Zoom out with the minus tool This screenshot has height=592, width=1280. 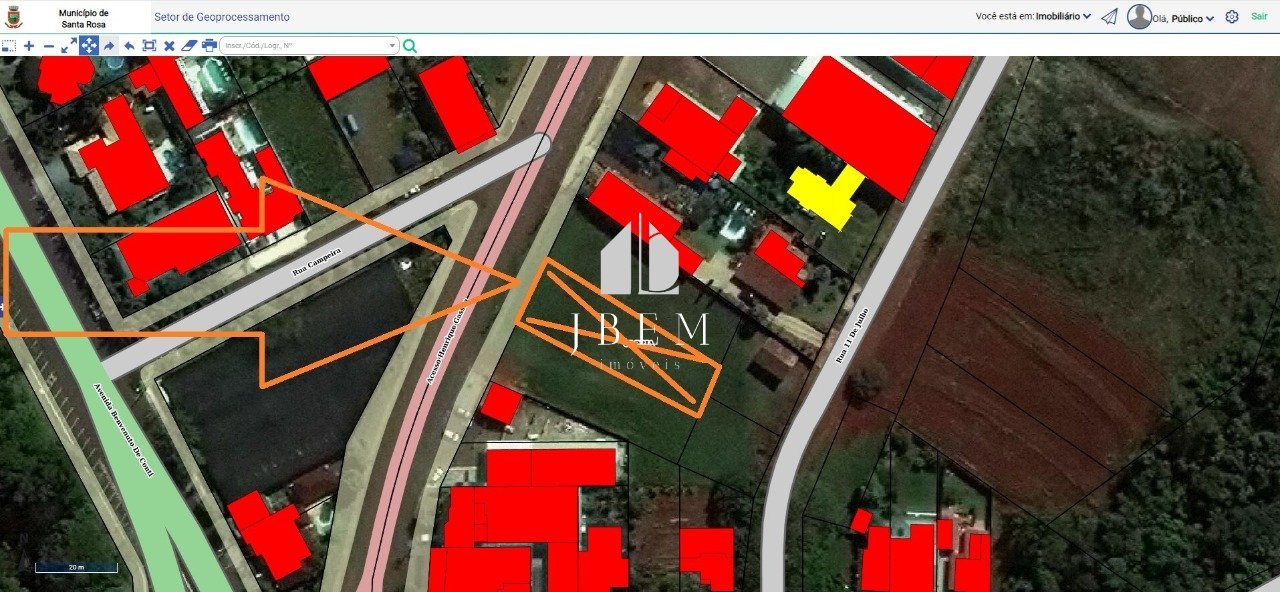[48, 45]
